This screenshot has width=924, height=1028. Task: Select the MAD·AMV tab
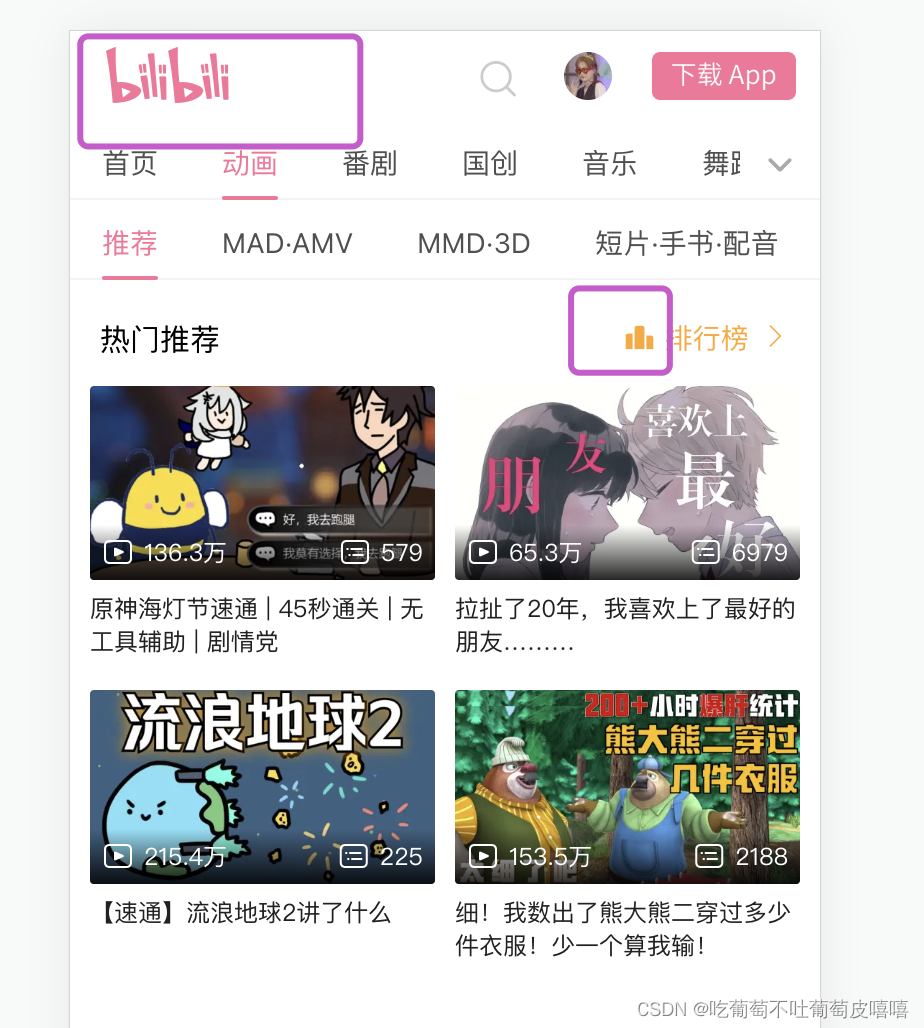(x=287, y=242)
